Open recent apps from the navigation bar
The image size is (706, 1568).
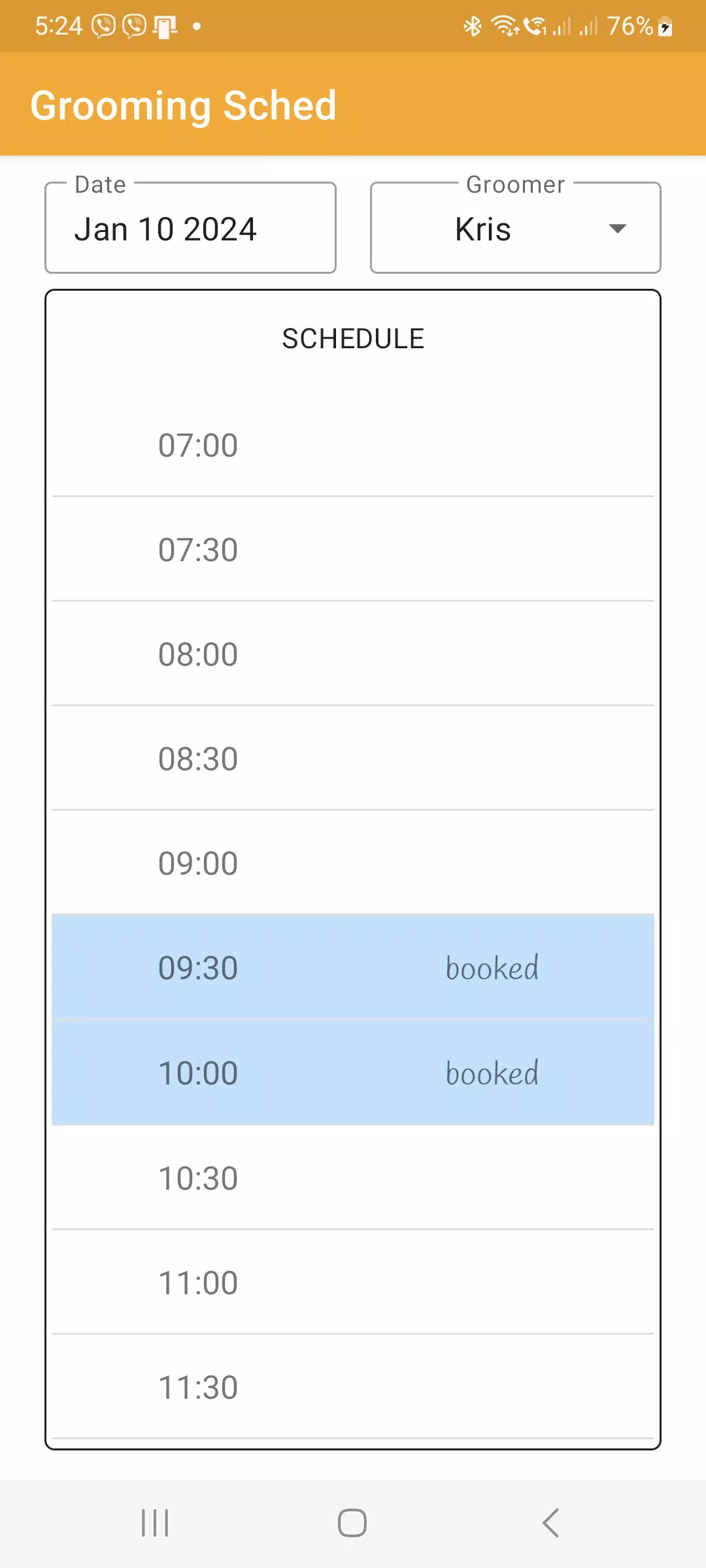[x=155, y=1523]
